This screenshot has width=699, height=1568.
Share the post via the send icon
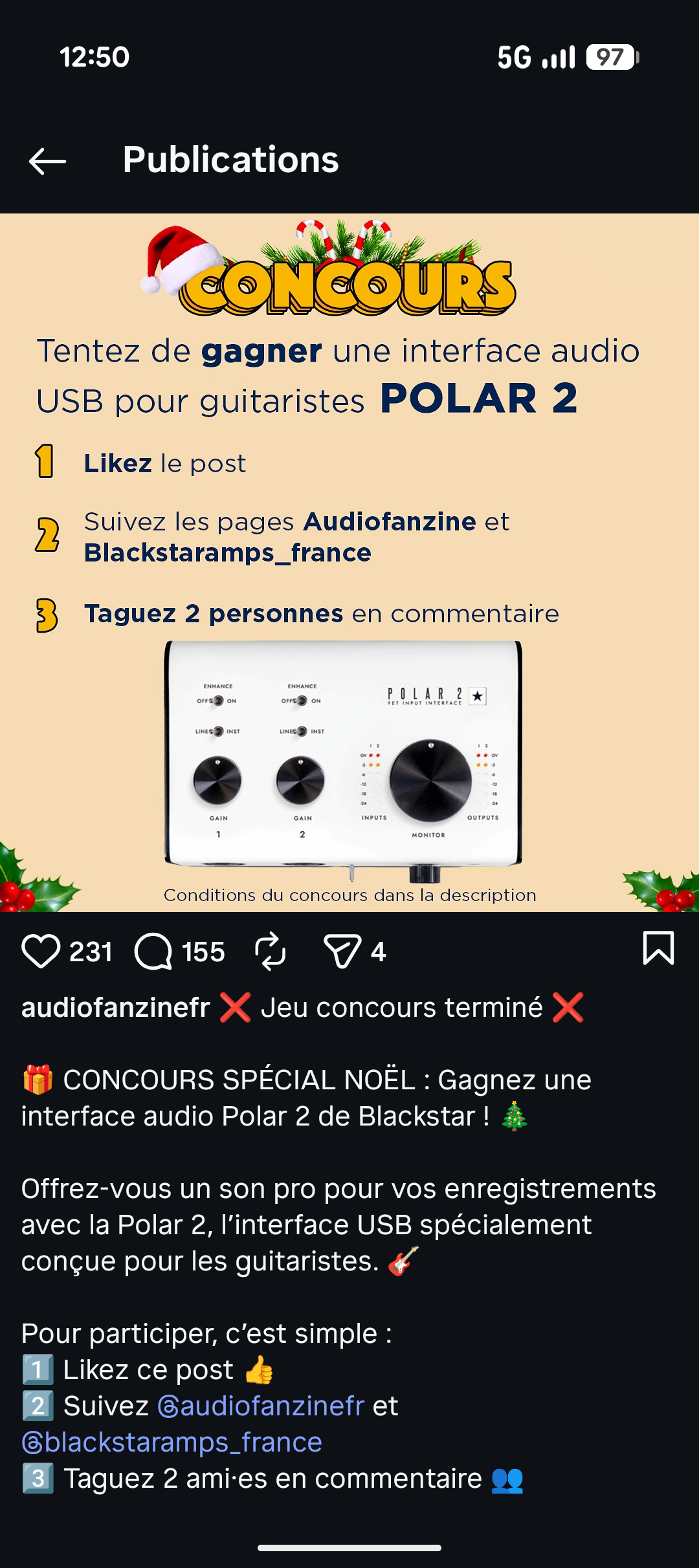click(x=342, y=952)
